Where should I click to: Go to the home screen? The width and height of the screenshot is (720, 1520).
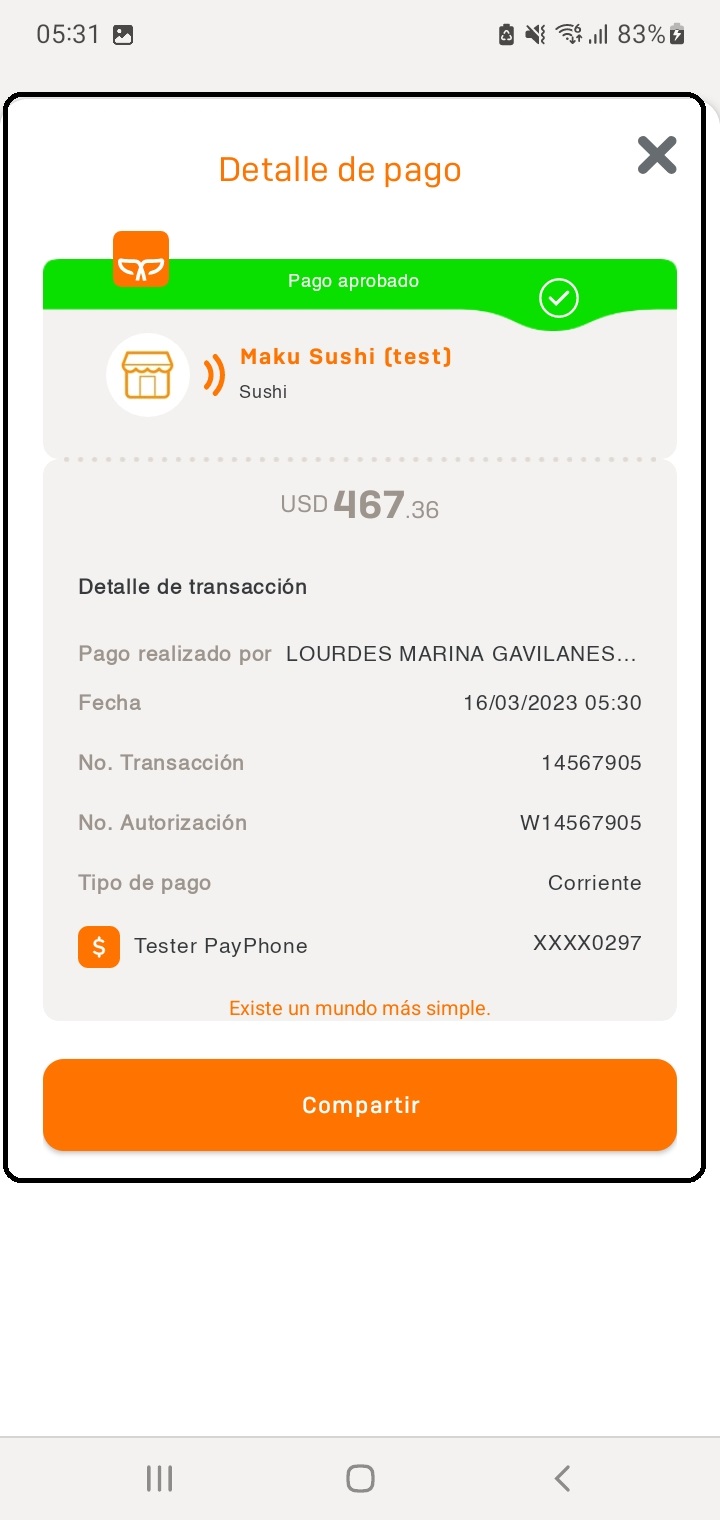[360, 1478]
